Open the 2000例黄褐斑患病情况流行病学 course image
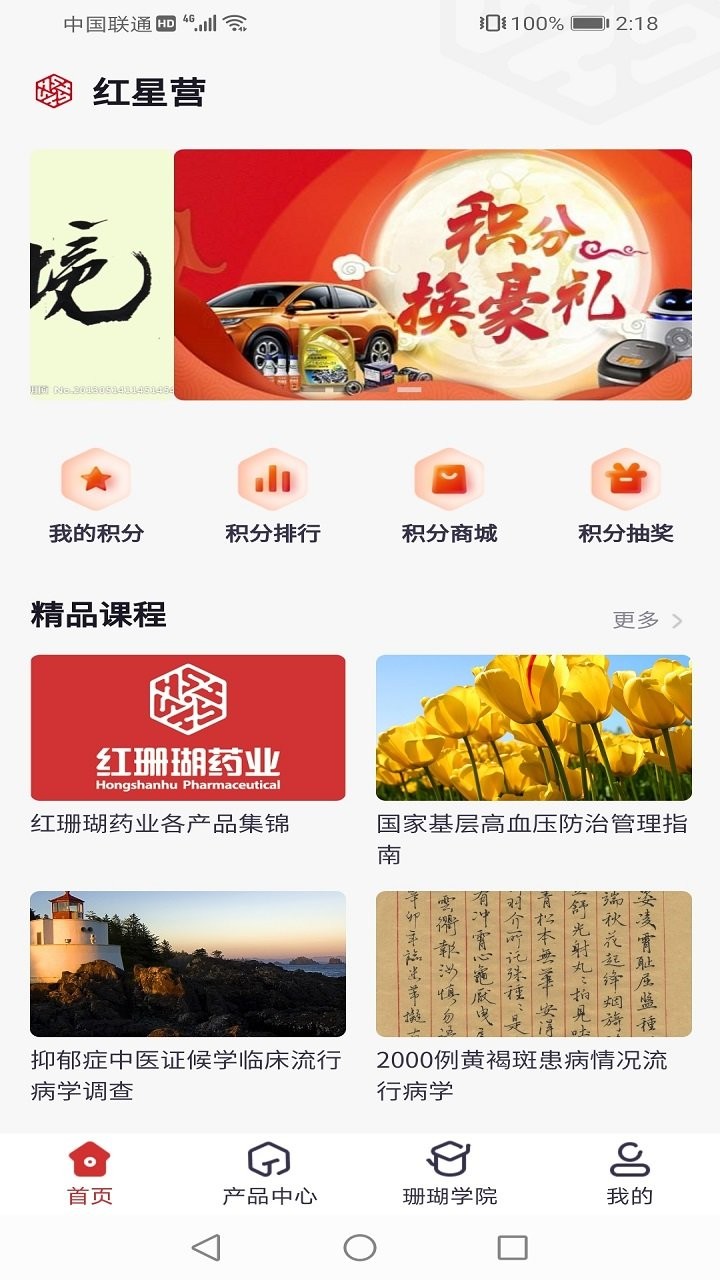 click(x=533, y=965)
